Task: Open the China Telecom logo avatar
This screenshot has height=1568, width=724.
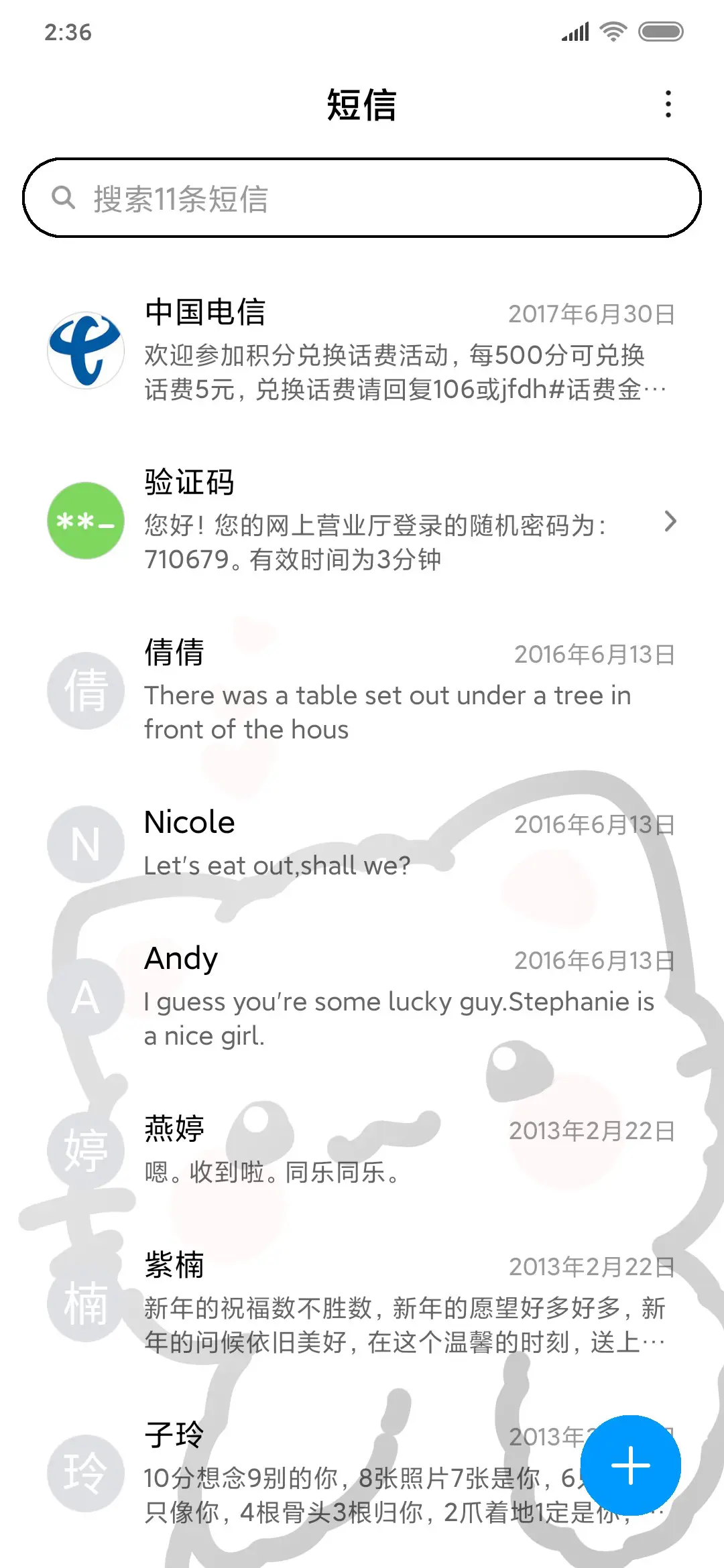Action: [85, 350]
